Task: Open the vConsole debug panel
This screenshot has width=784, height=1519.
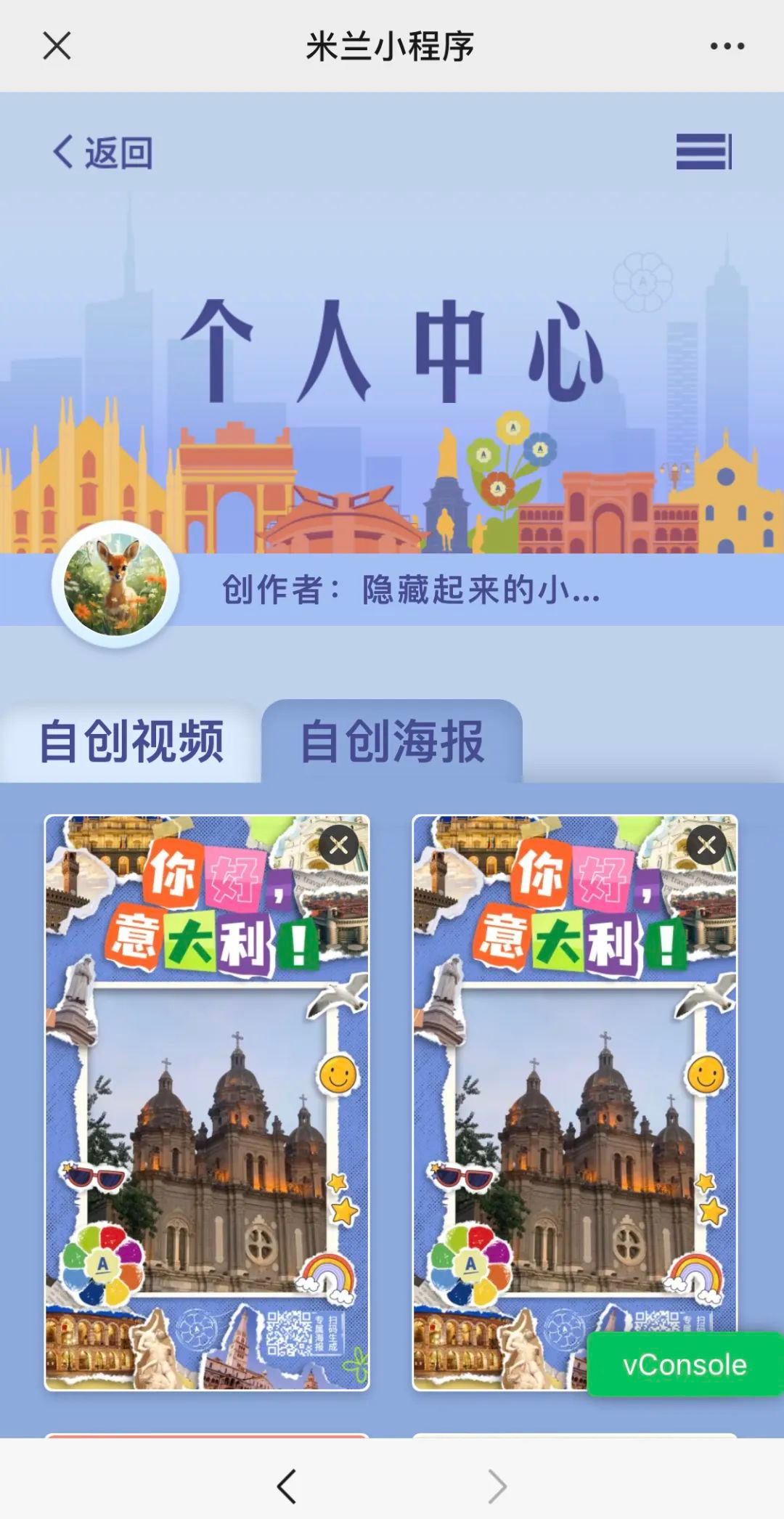Action: (685, 1365)
